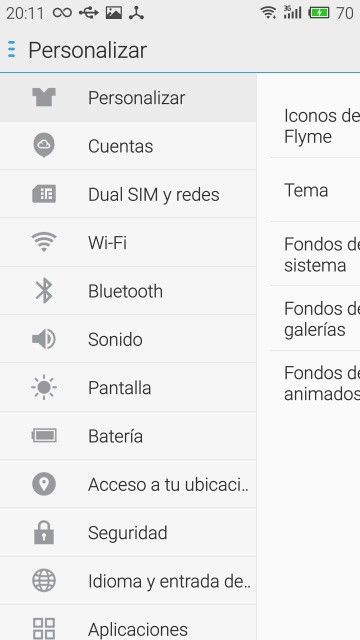Image resolution: width=360 pixels, height=640 pixels.
Task: Choose Fondos de sistema wallpapers
Action: [315, 254]
